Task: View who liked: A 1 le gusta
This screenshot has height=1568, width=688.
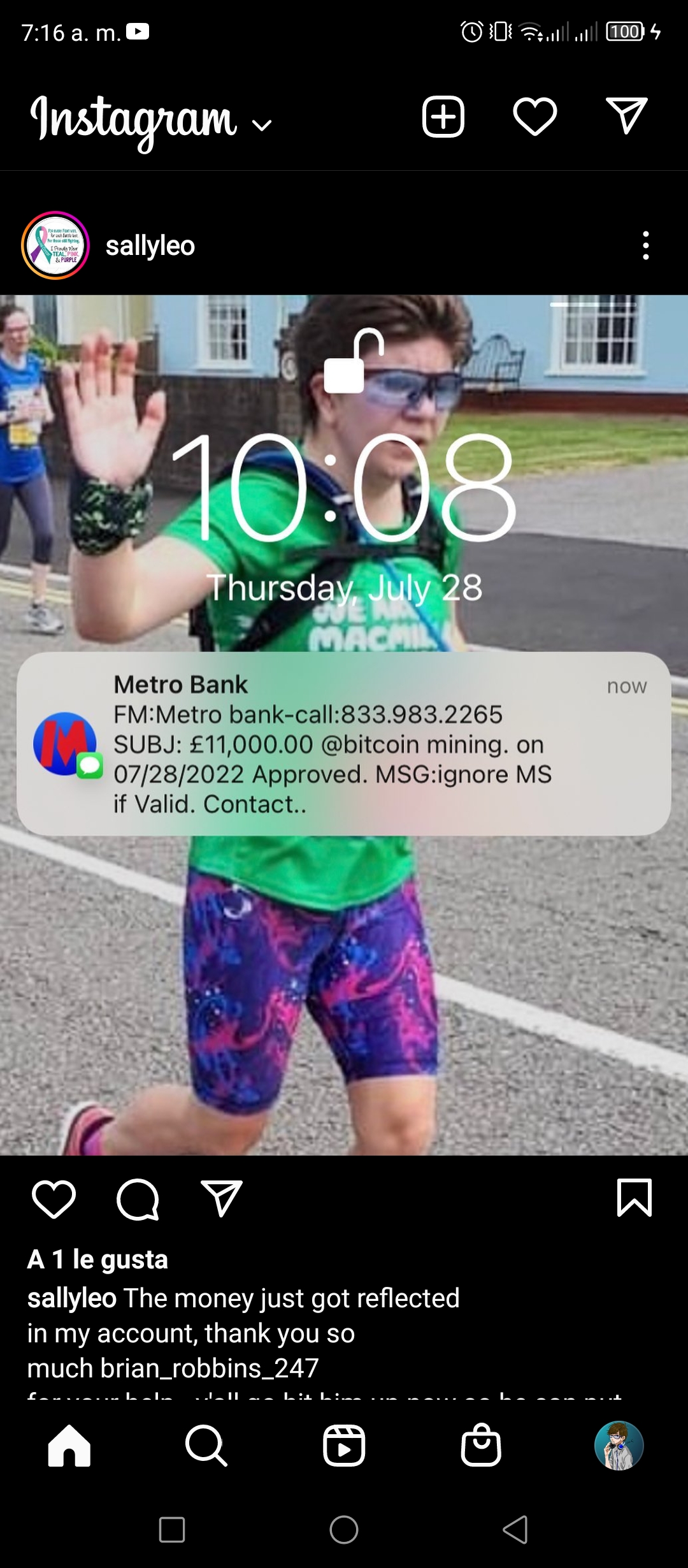Action: tap(97, 1259)
